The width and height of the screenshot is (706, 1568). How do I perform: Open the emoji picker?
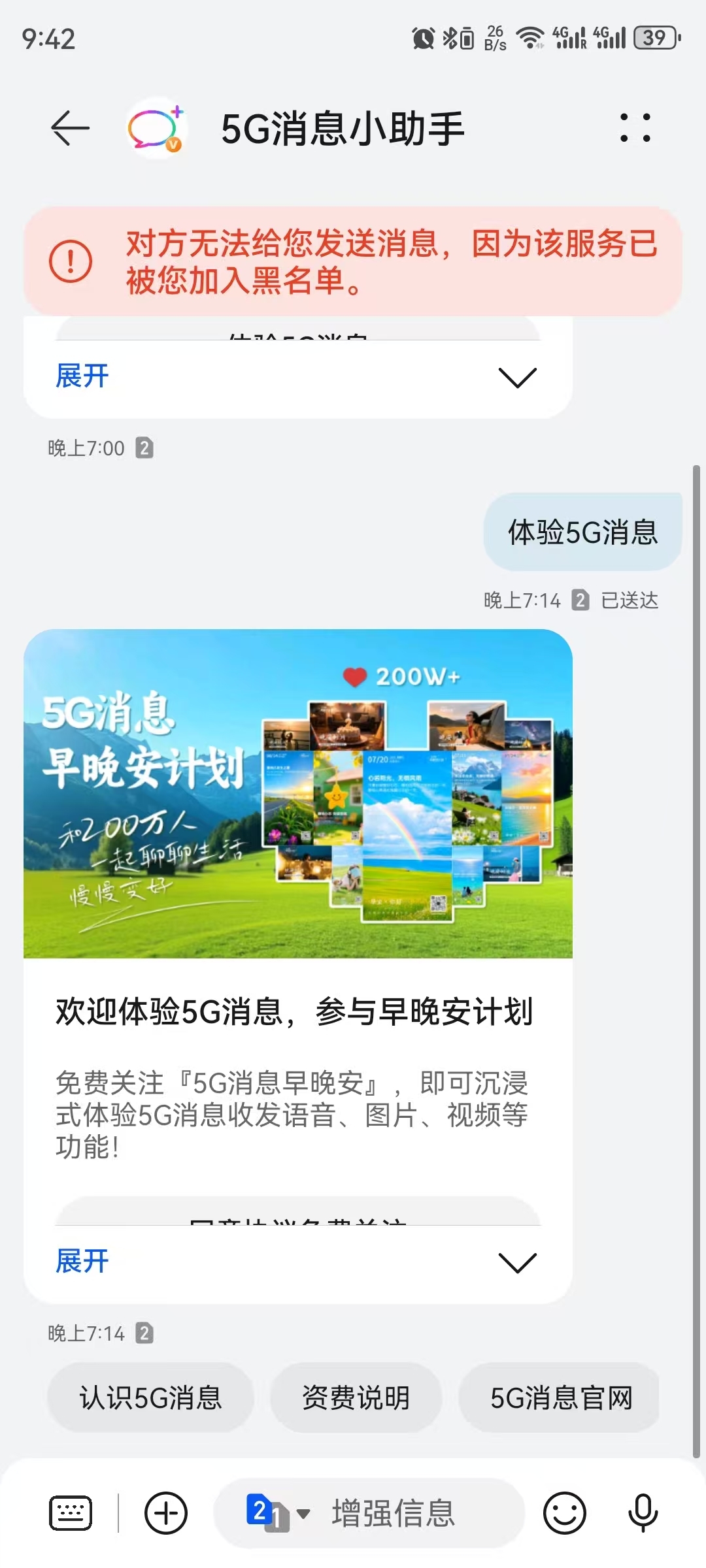point(564,1512)
